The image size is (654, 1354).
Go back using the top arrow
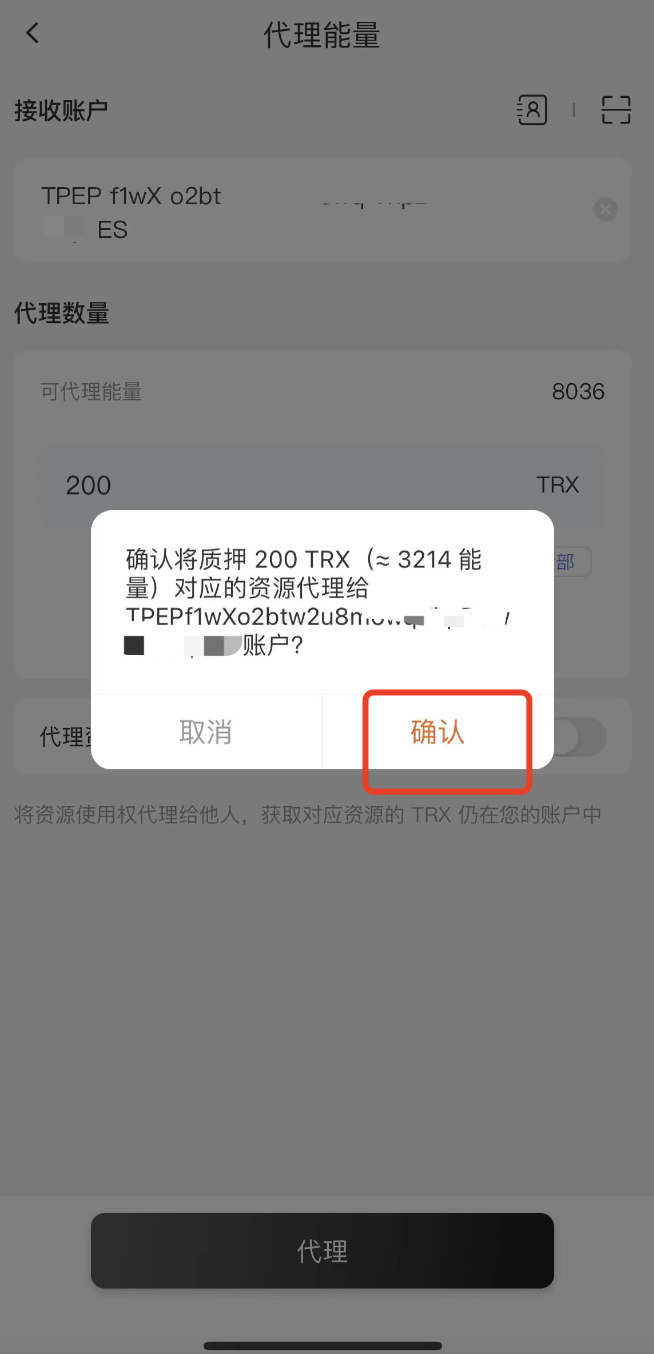point(32,33)
